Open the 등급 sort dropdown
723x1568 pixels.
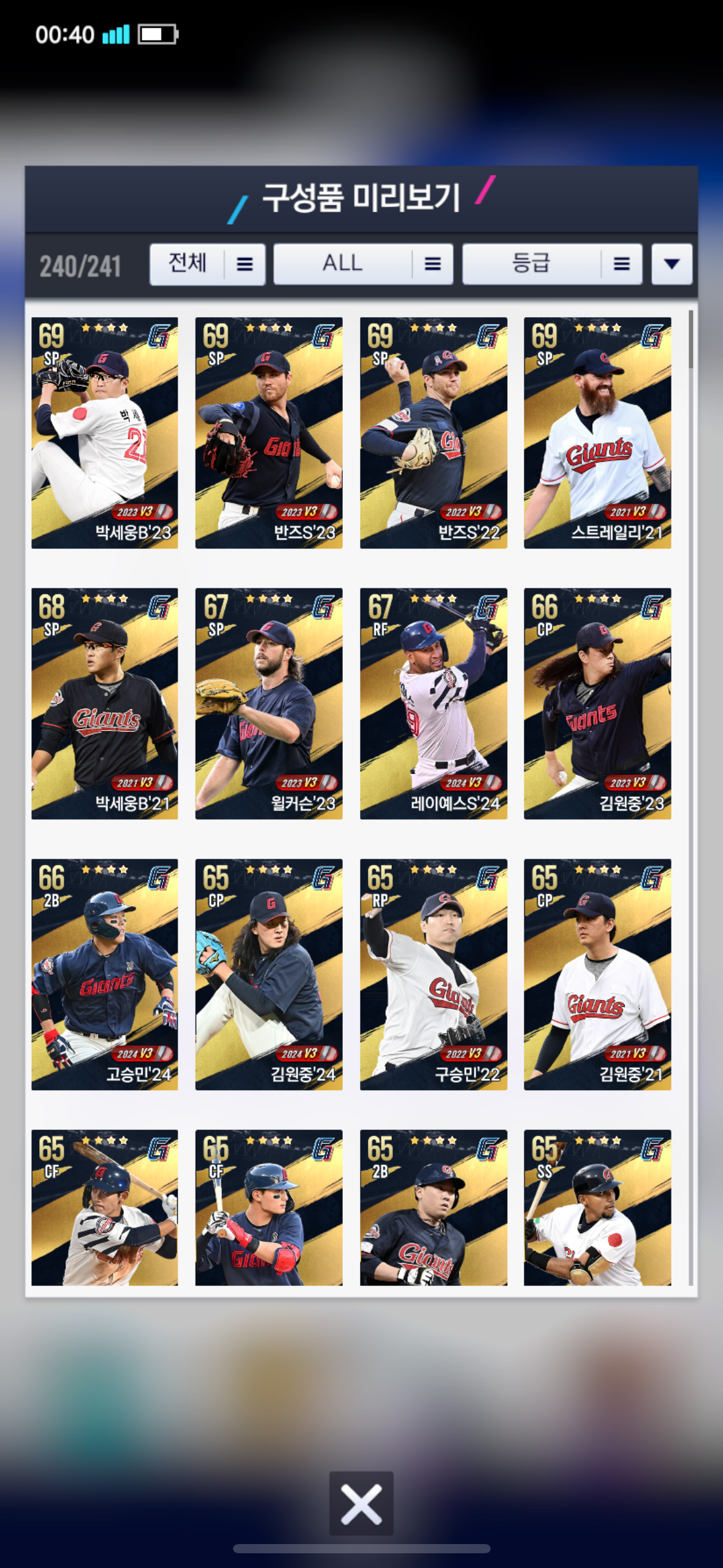point(552,264)
